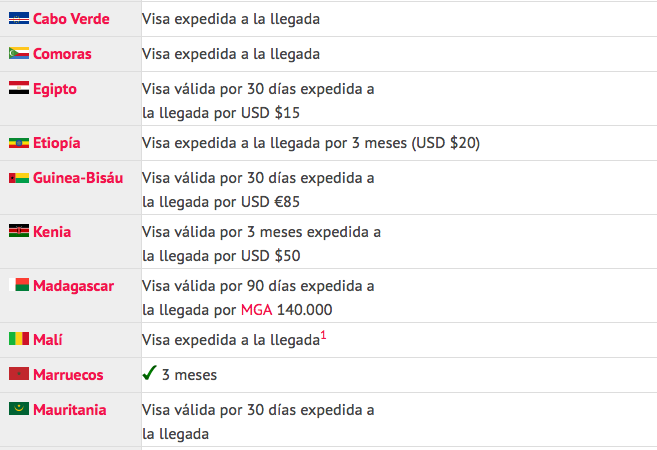
Task: Open the Cabo Verde country link
Action: point(71,18)
